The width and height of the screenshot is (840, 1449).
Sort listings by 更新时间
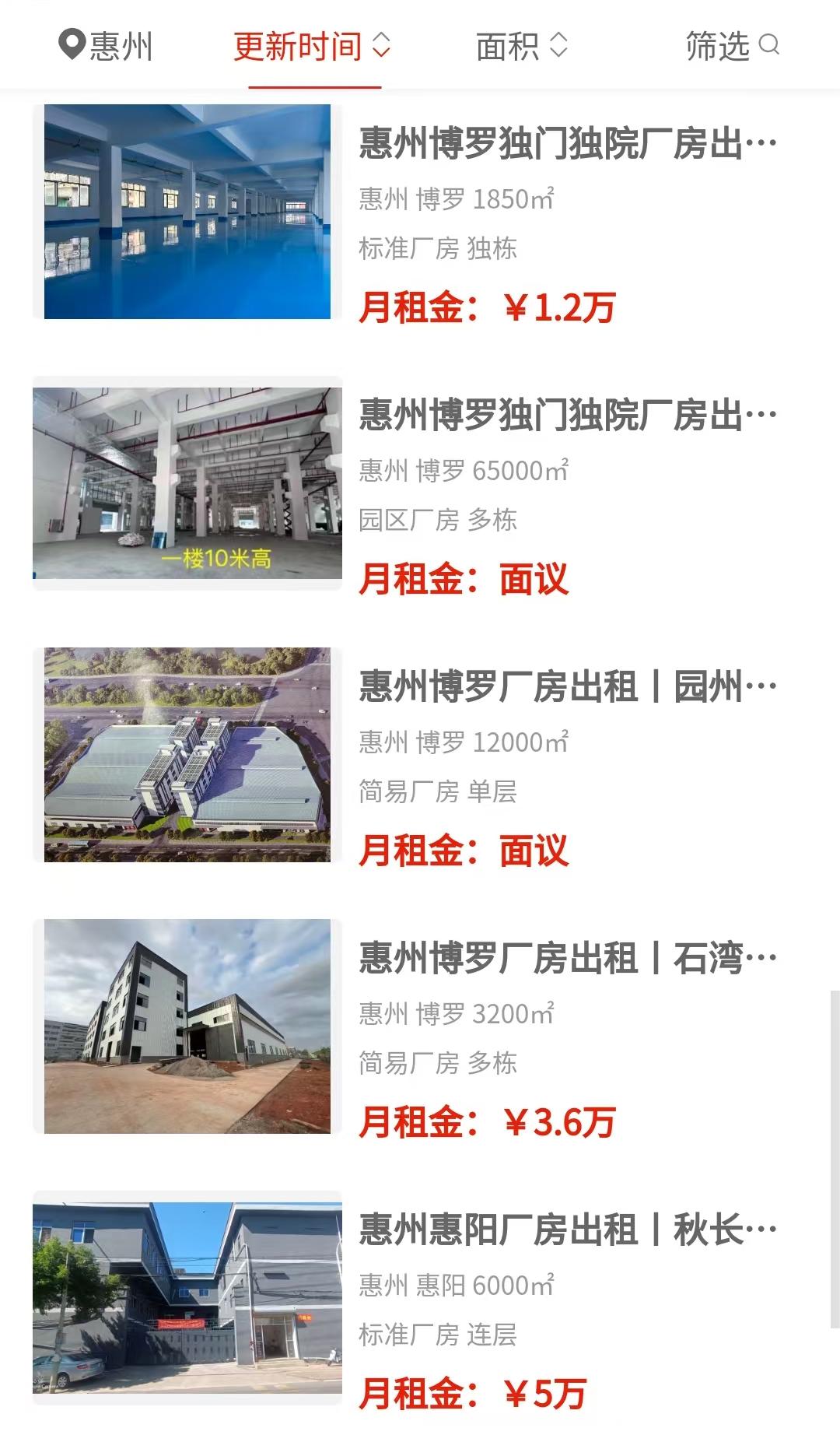coord(311,46)
